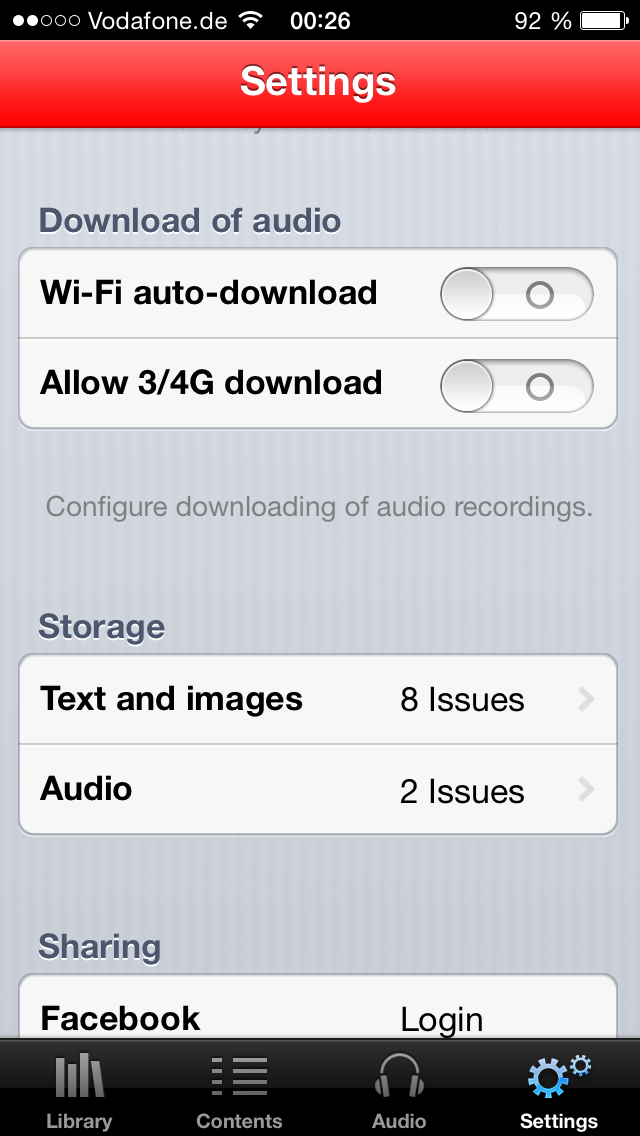Tap the Settings tab
The width and height of the screenshot is (640, 1136).
pyautogui.click(x=559, y=1090)
